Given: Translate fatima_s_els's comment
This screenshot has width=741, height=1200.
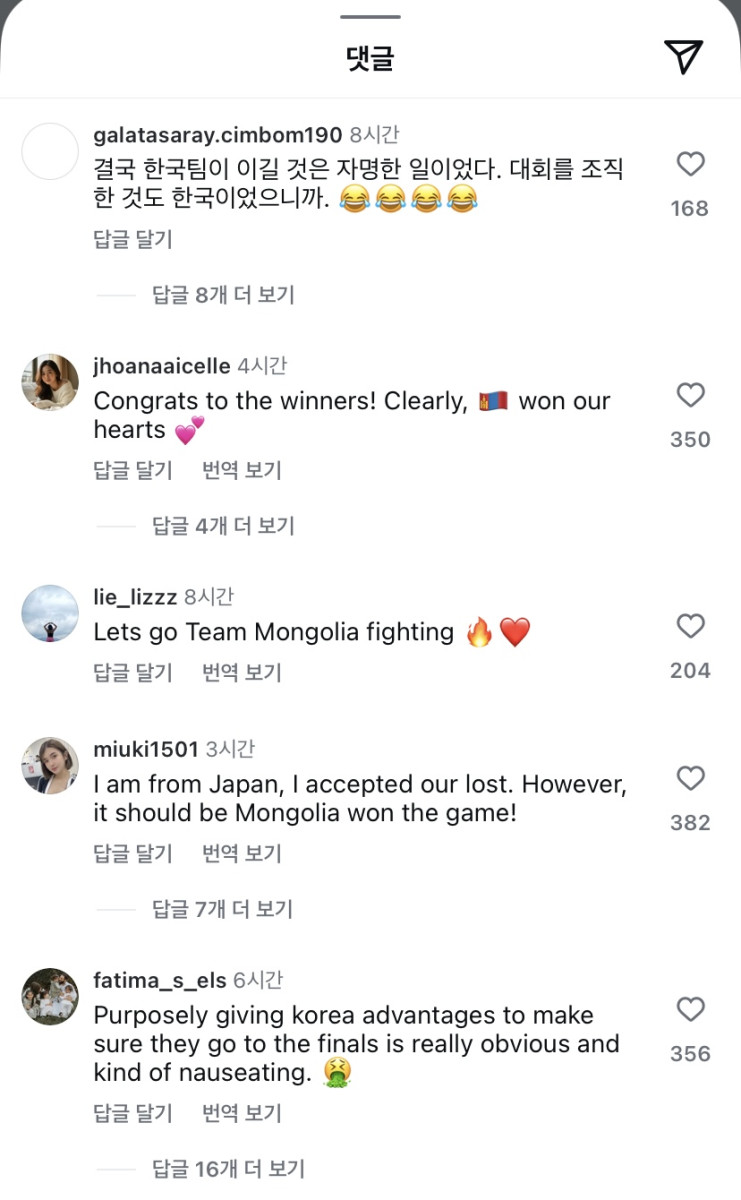Looking at the screenshot, I should click(242, 1112).
